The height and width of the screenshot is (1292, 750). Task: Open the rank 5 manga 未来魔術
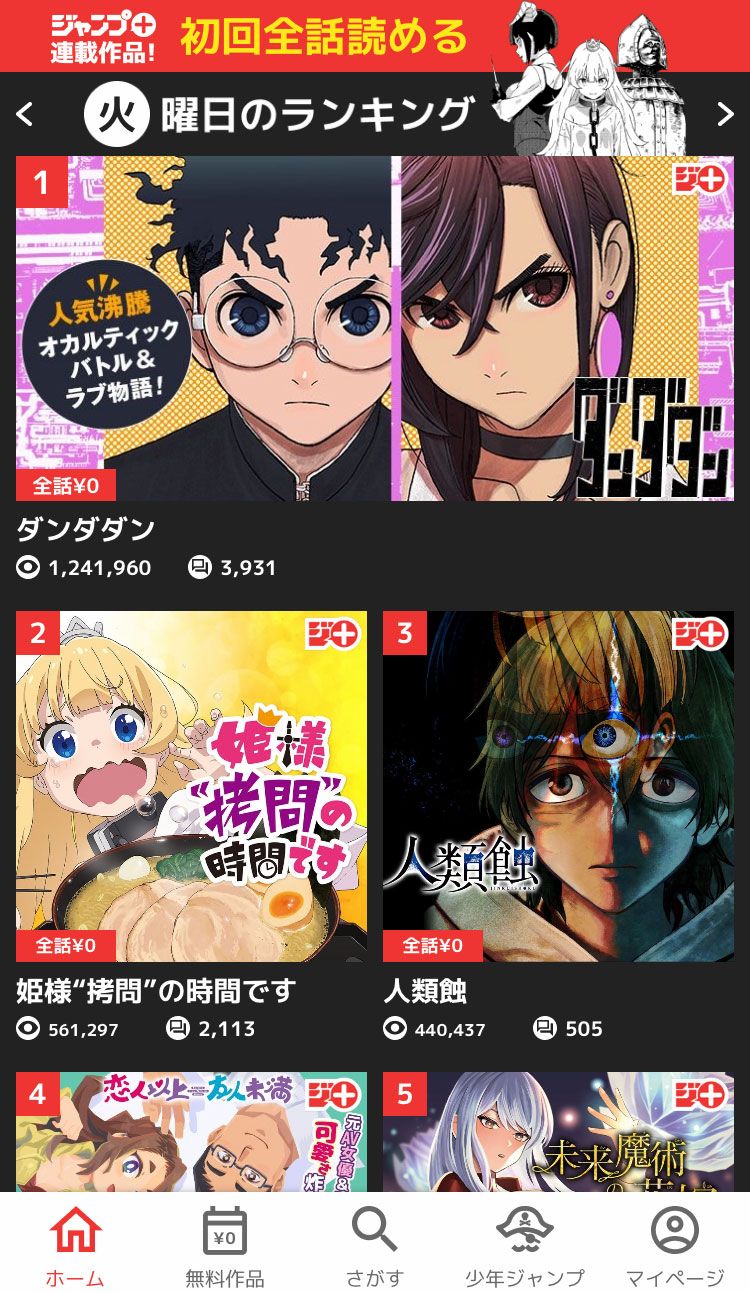pos(558,1130)
